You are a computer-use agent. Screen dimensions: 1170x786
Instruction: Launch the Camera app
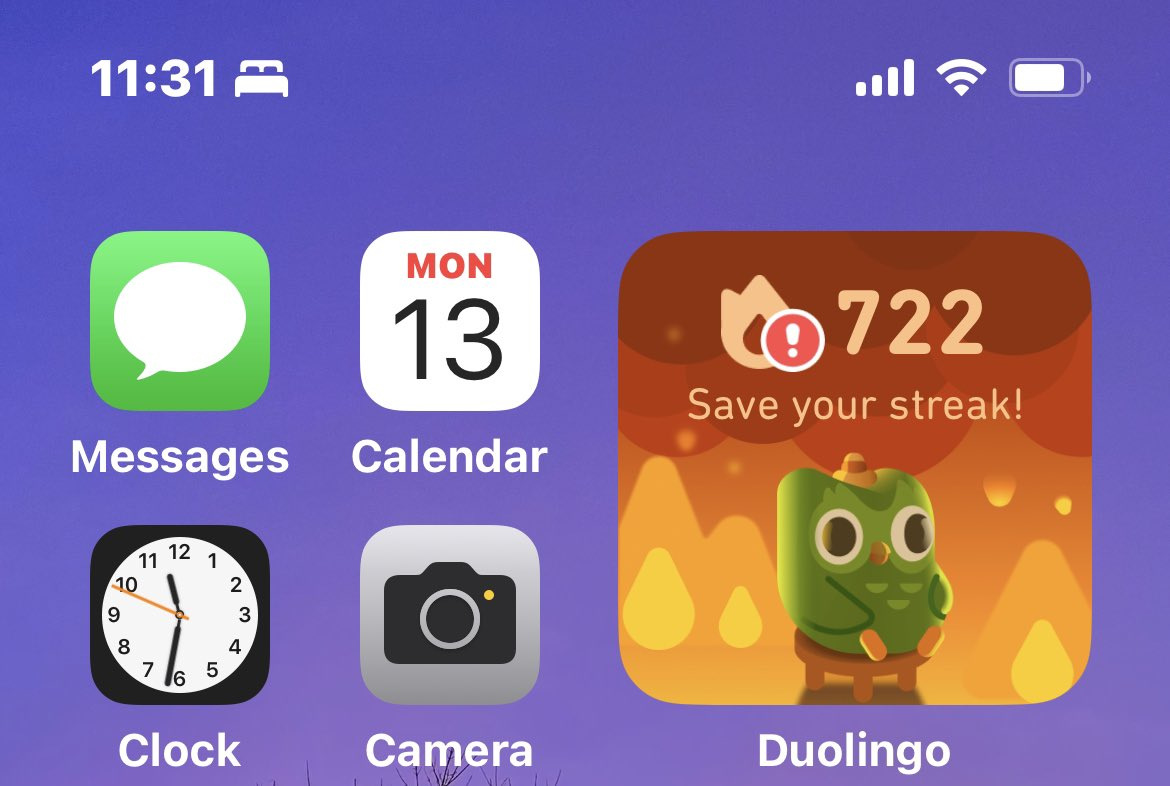point(450,614)
